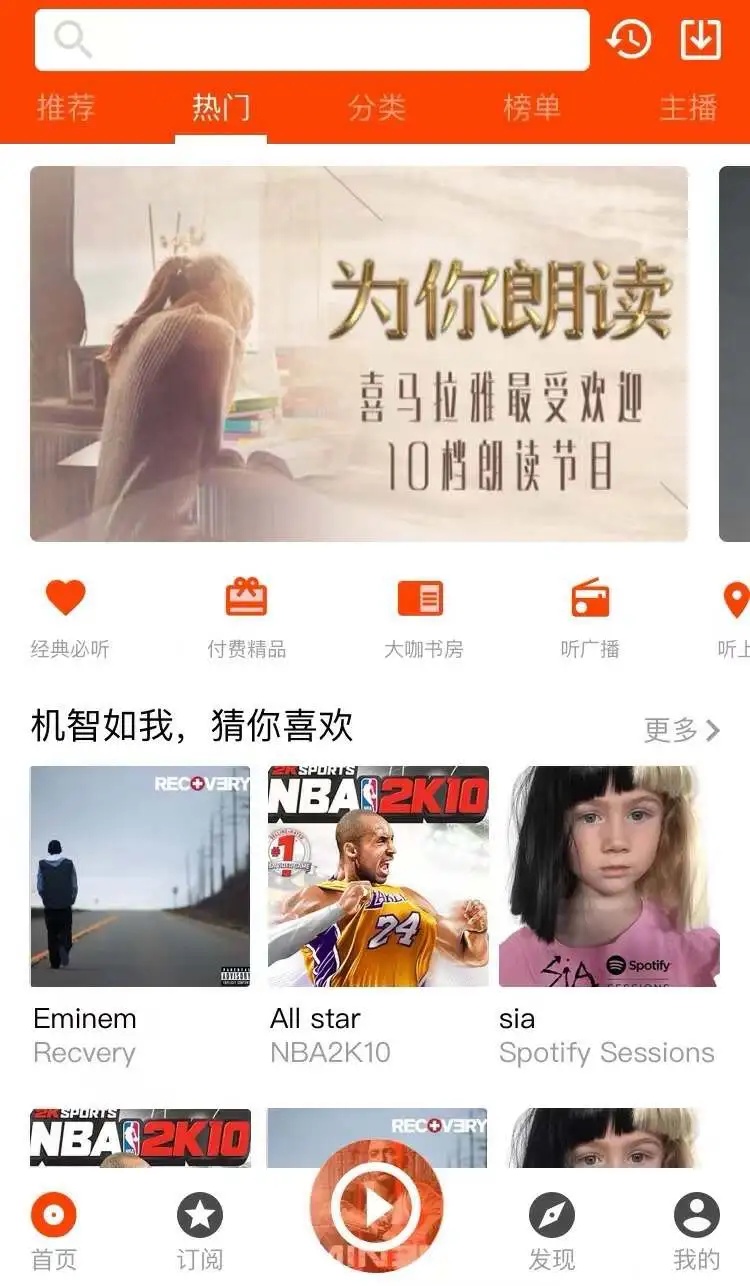Switch to the 推荐 tab
The image size is (750, 1286).
tap(65, 107)
